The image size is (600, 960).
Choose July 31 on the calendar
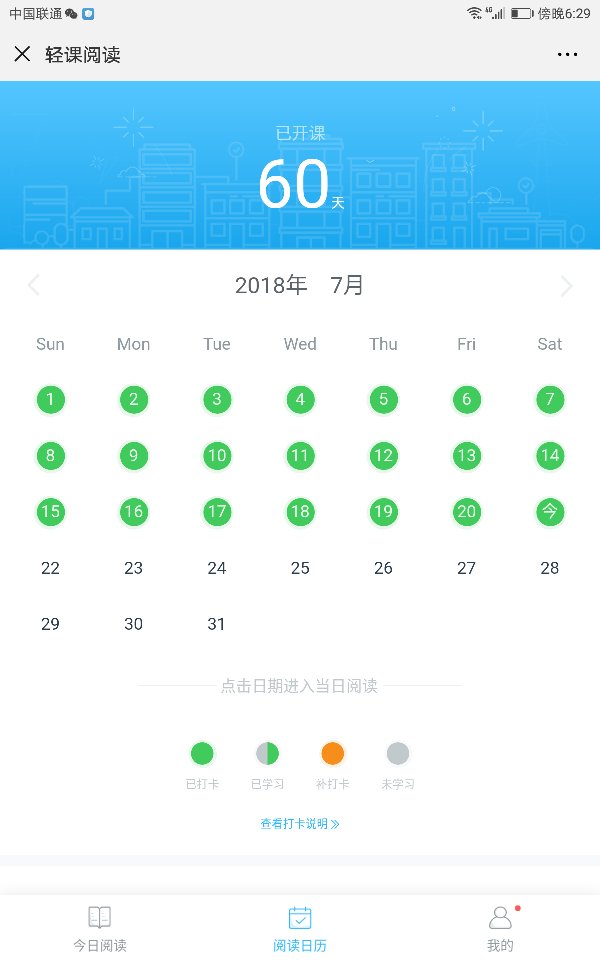point(216,624)
